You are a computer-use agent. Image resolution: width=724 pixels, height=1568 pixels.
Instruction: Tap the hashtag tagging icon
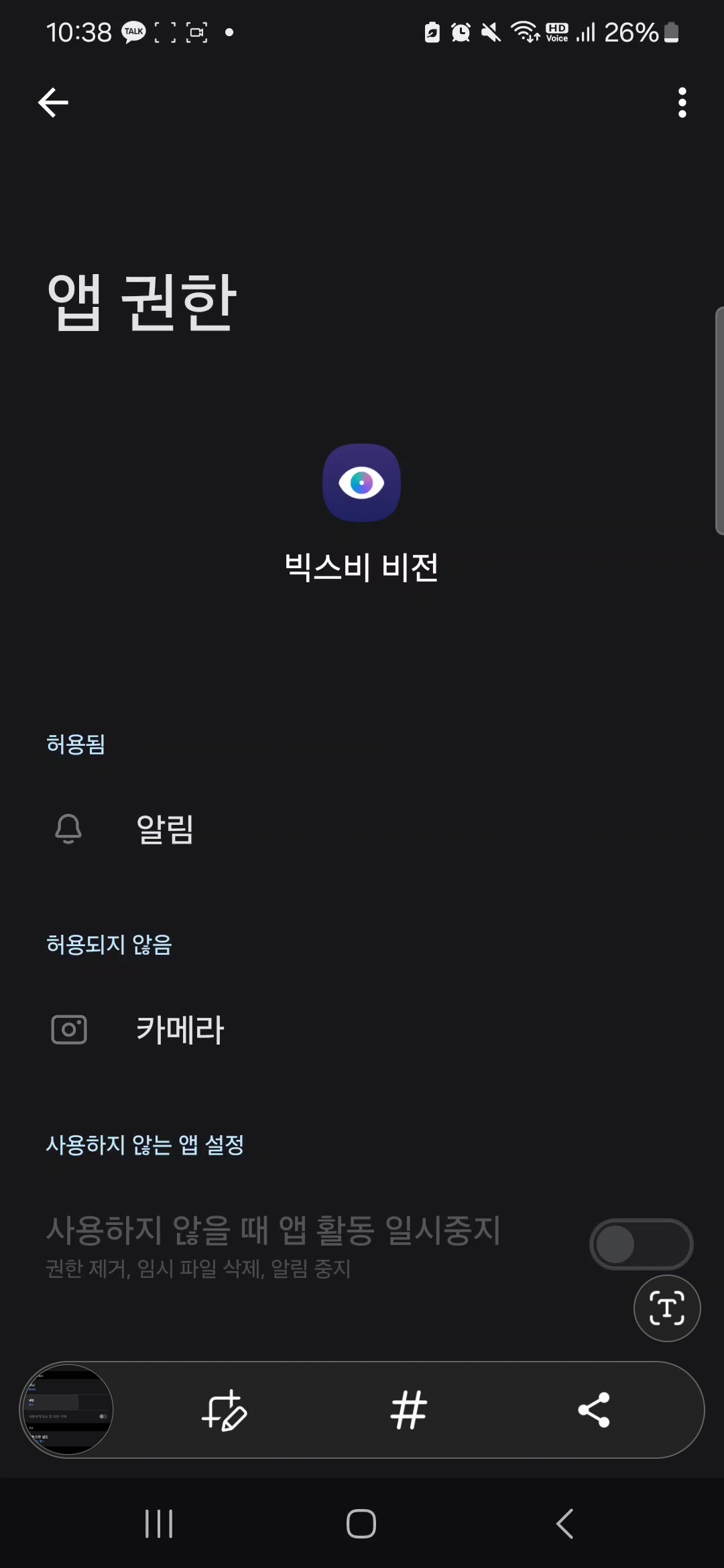coord(409,1410)
